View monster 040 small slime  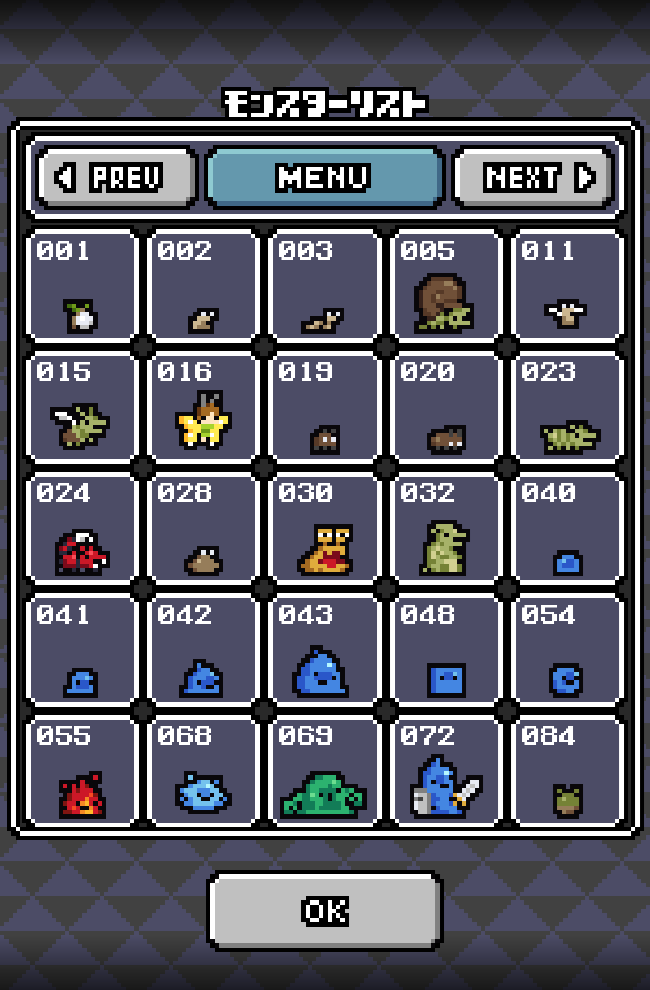tap(568, 528)
